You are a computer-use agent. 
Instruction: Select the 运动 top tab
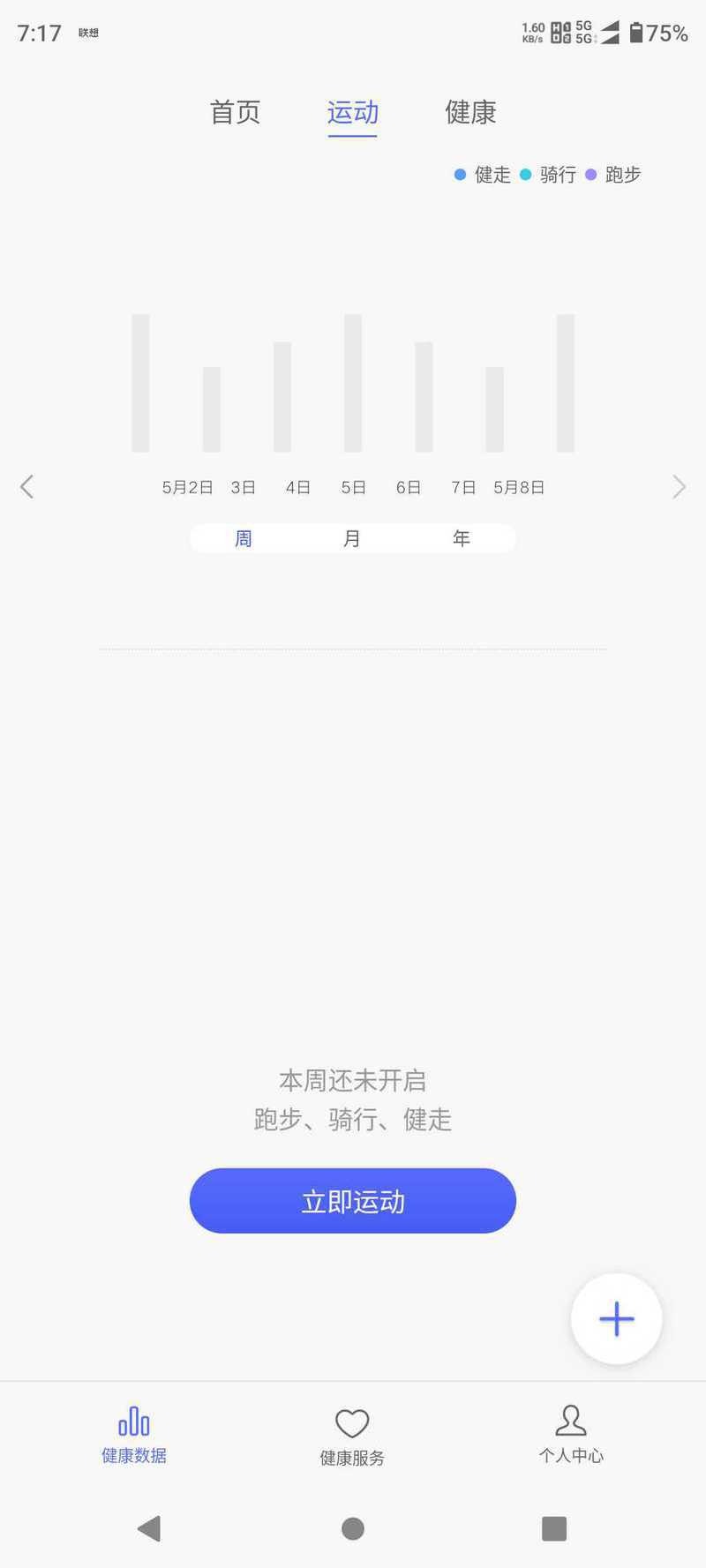352,113
